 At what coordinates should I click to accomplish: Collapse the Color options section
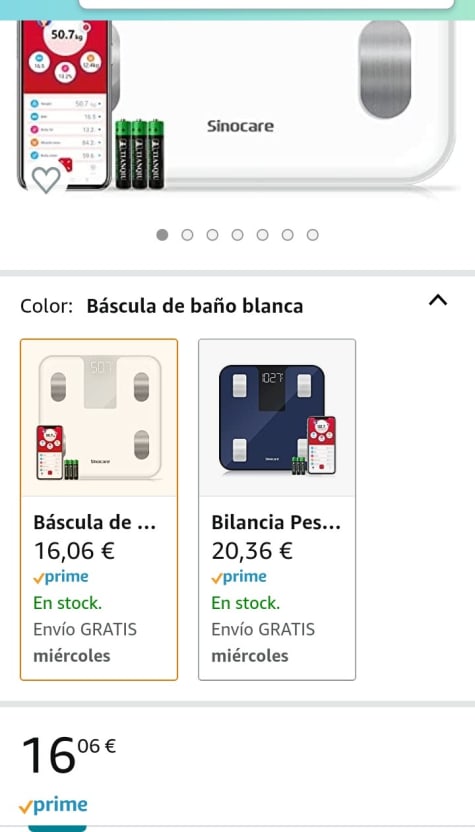(x=437, y=301)
